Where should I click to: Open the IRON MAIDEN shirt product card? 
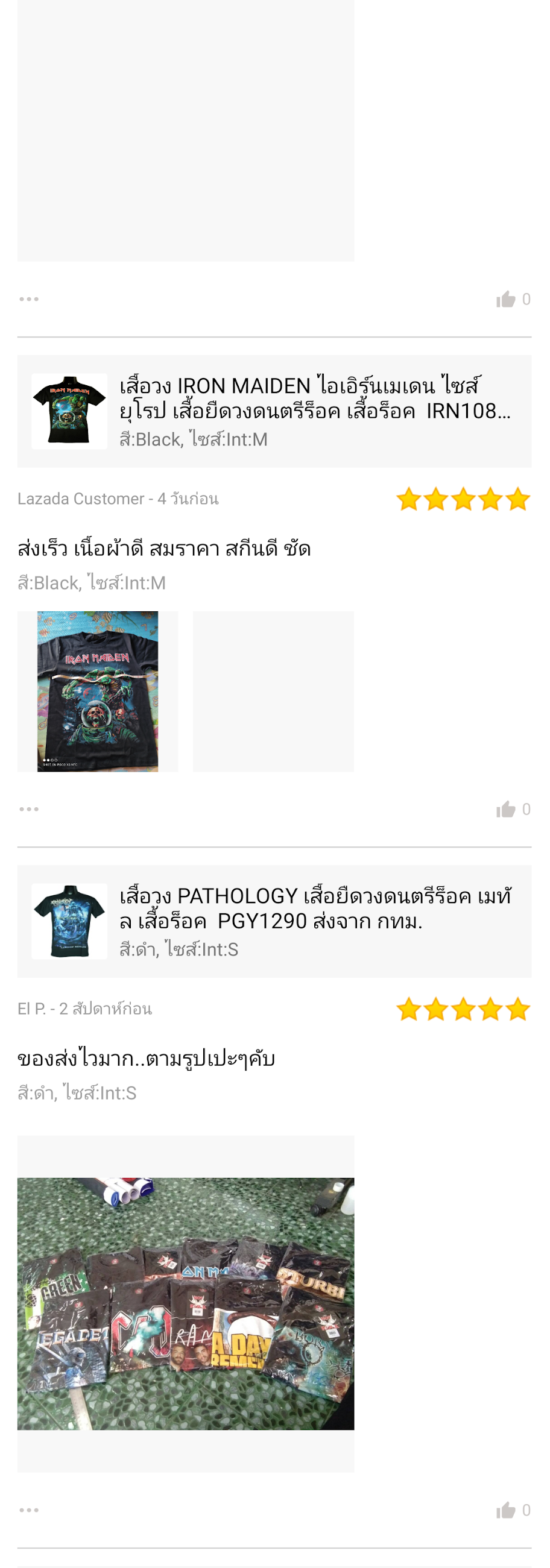point(274,412)
